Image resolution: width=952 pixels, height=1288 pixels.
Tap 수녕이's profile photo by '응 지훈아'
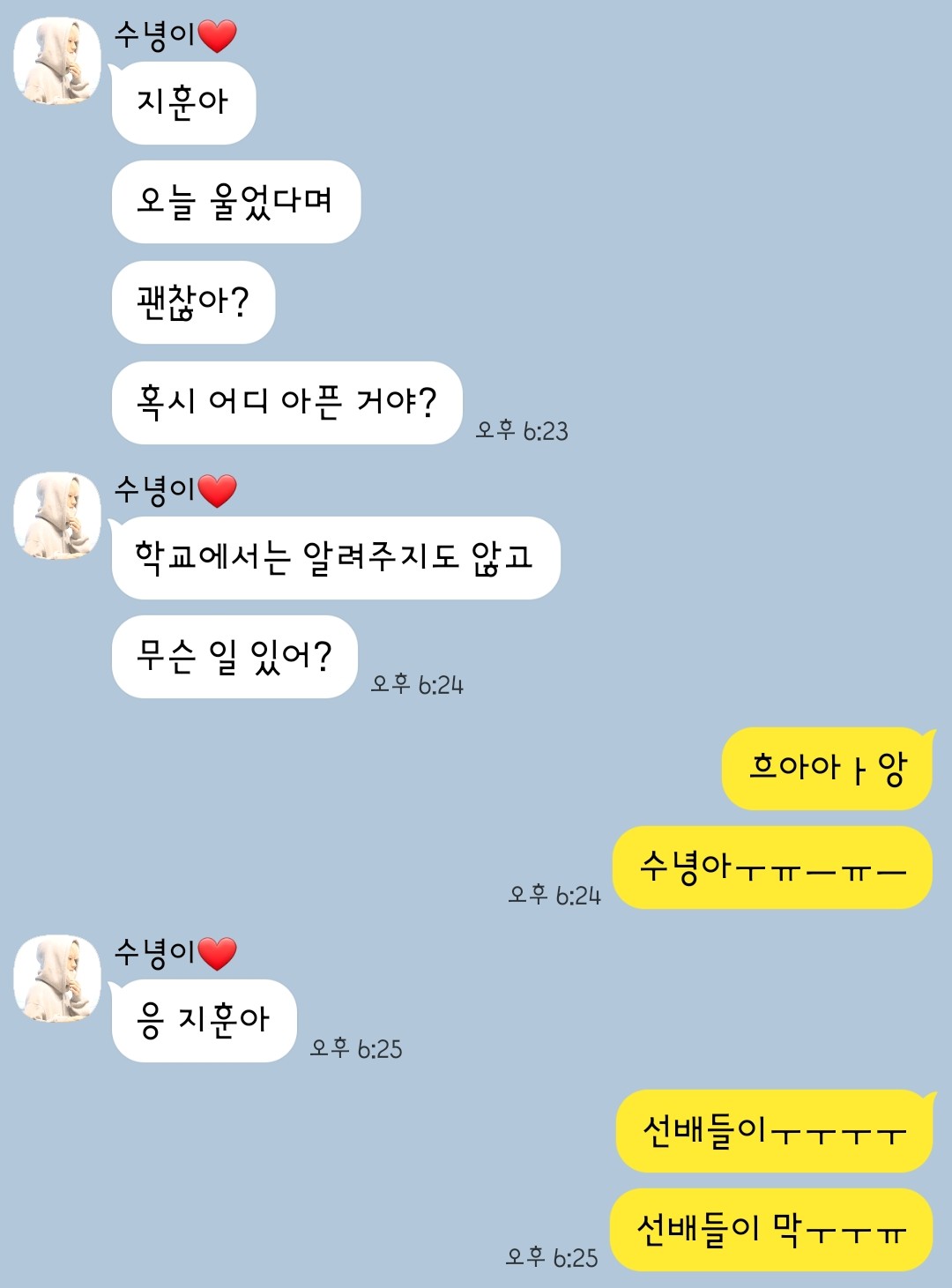coord(57,979)
